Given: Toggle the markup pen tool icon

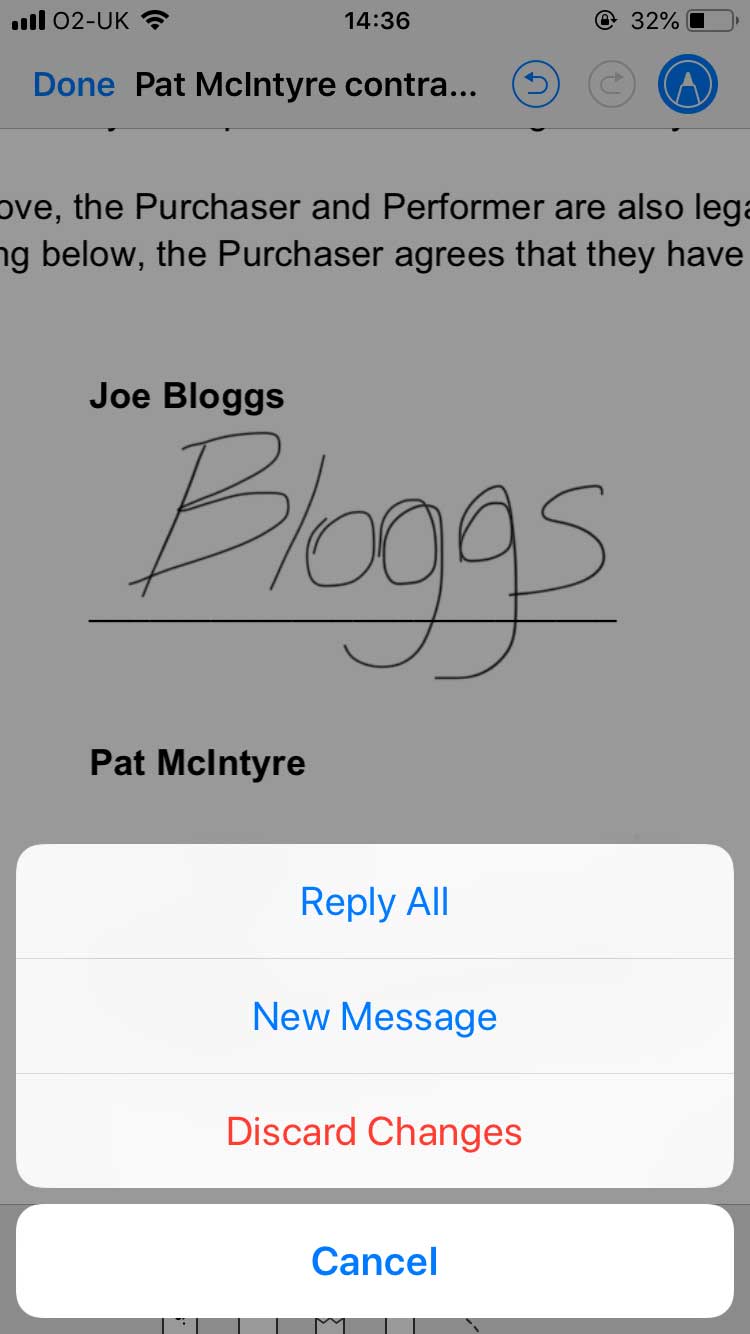Looking at the screenshot, I should (x=688, y=84).
